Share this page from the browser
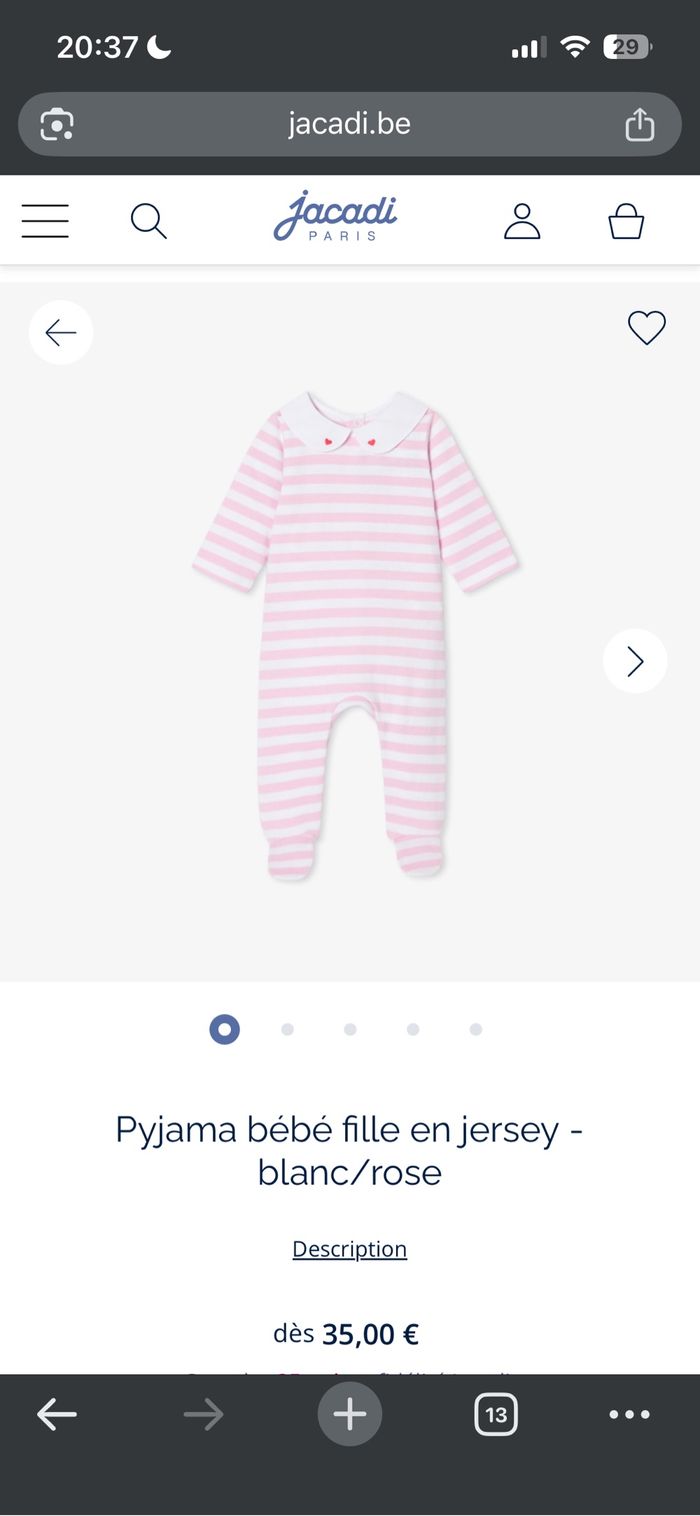700x1516 pixels. [639, 124]
